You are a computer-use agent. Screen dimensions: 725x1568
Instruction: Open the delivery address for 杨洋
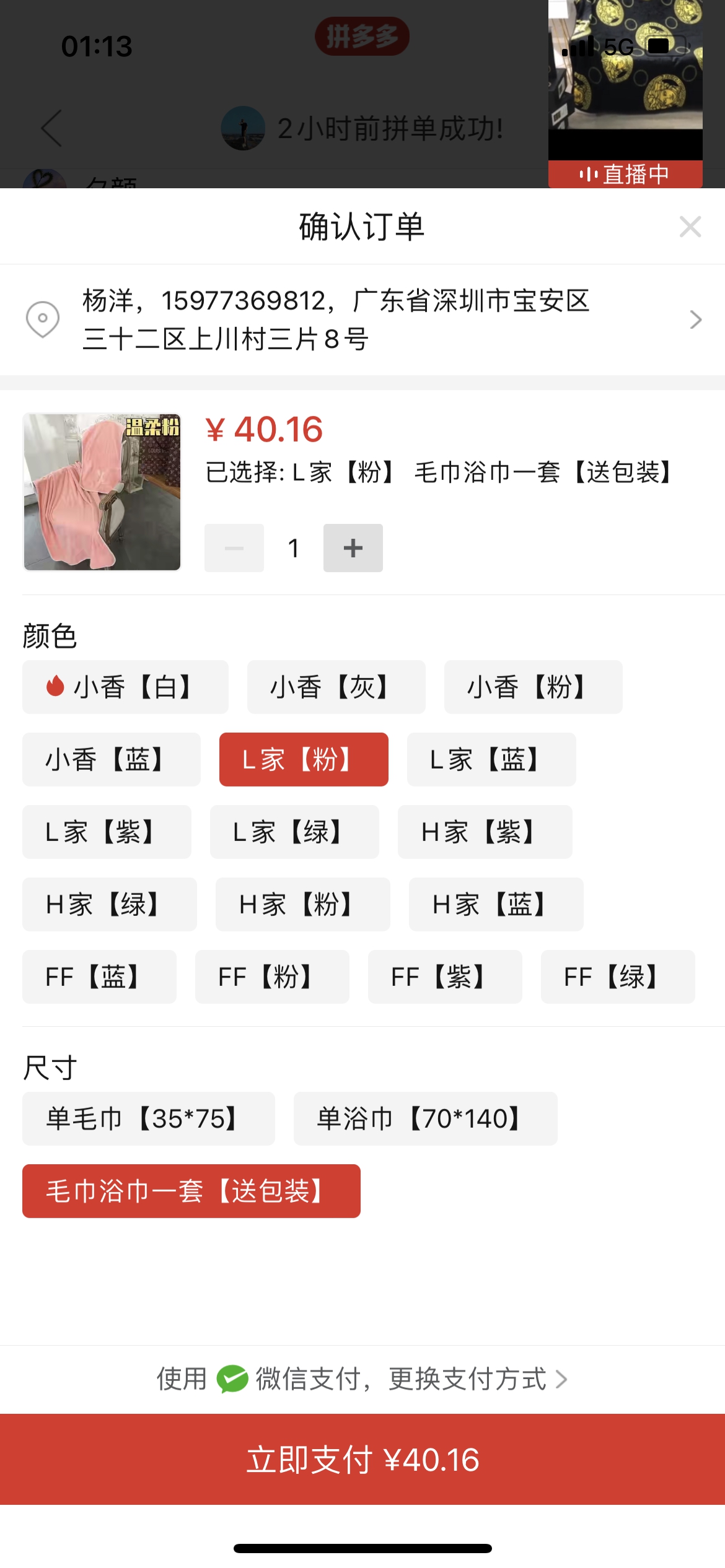[362, 320]
